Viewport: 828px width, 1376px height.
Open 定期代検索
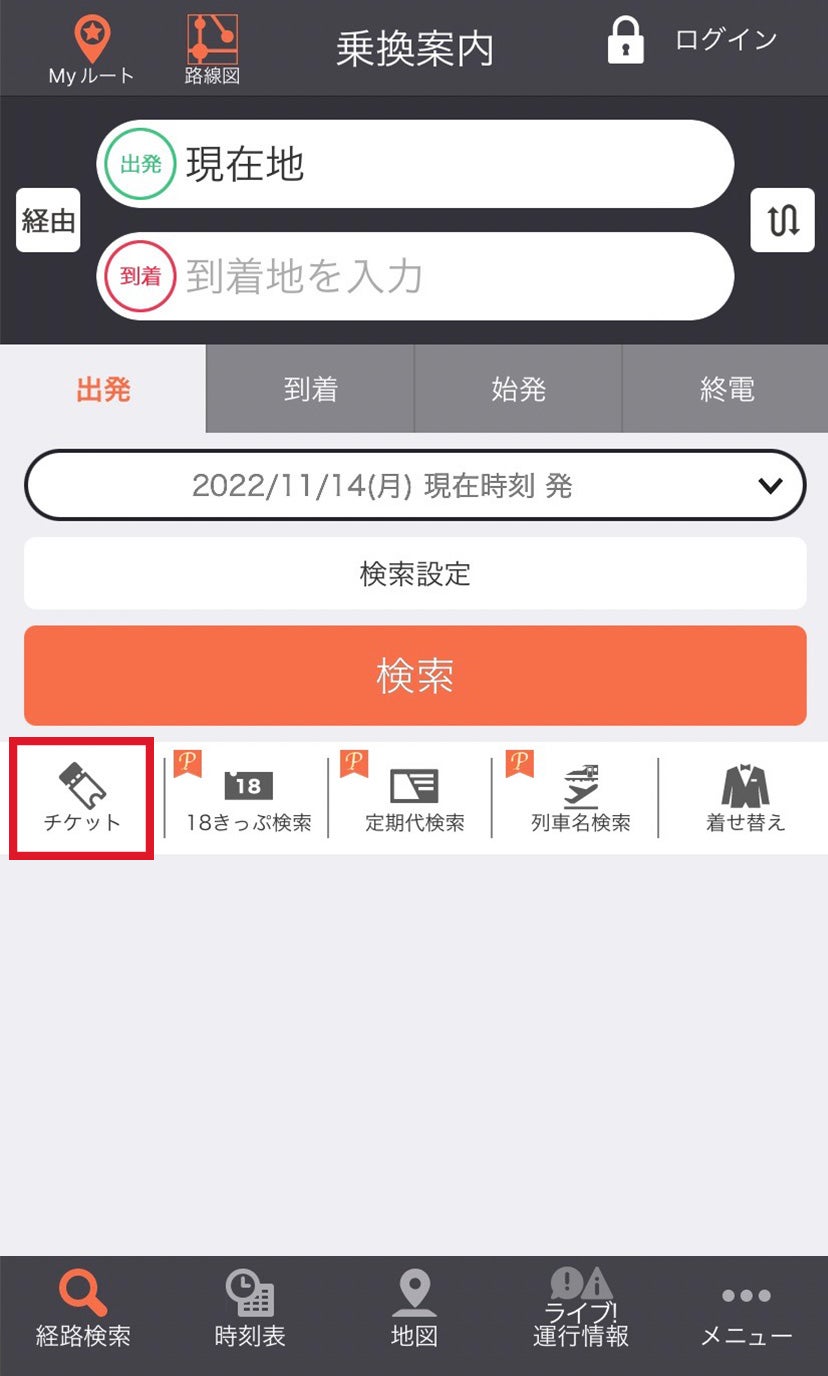click(414, 798)
